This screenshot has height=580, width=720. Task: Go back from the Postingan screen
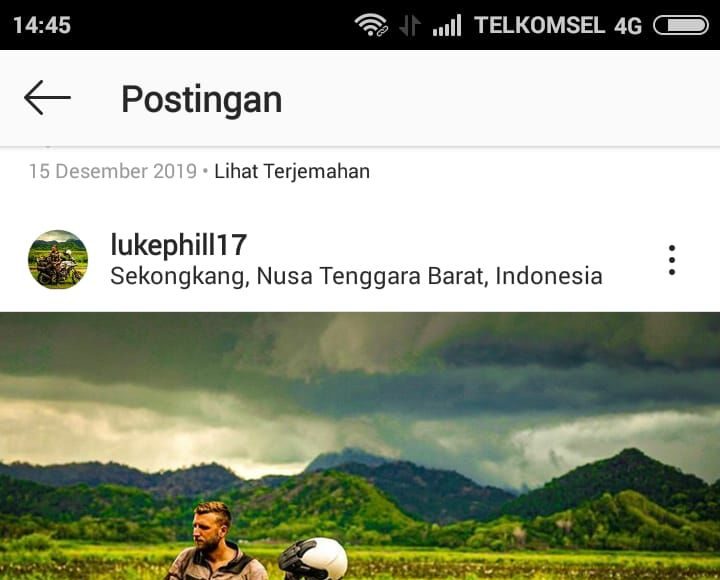click(x=47, y=98)
